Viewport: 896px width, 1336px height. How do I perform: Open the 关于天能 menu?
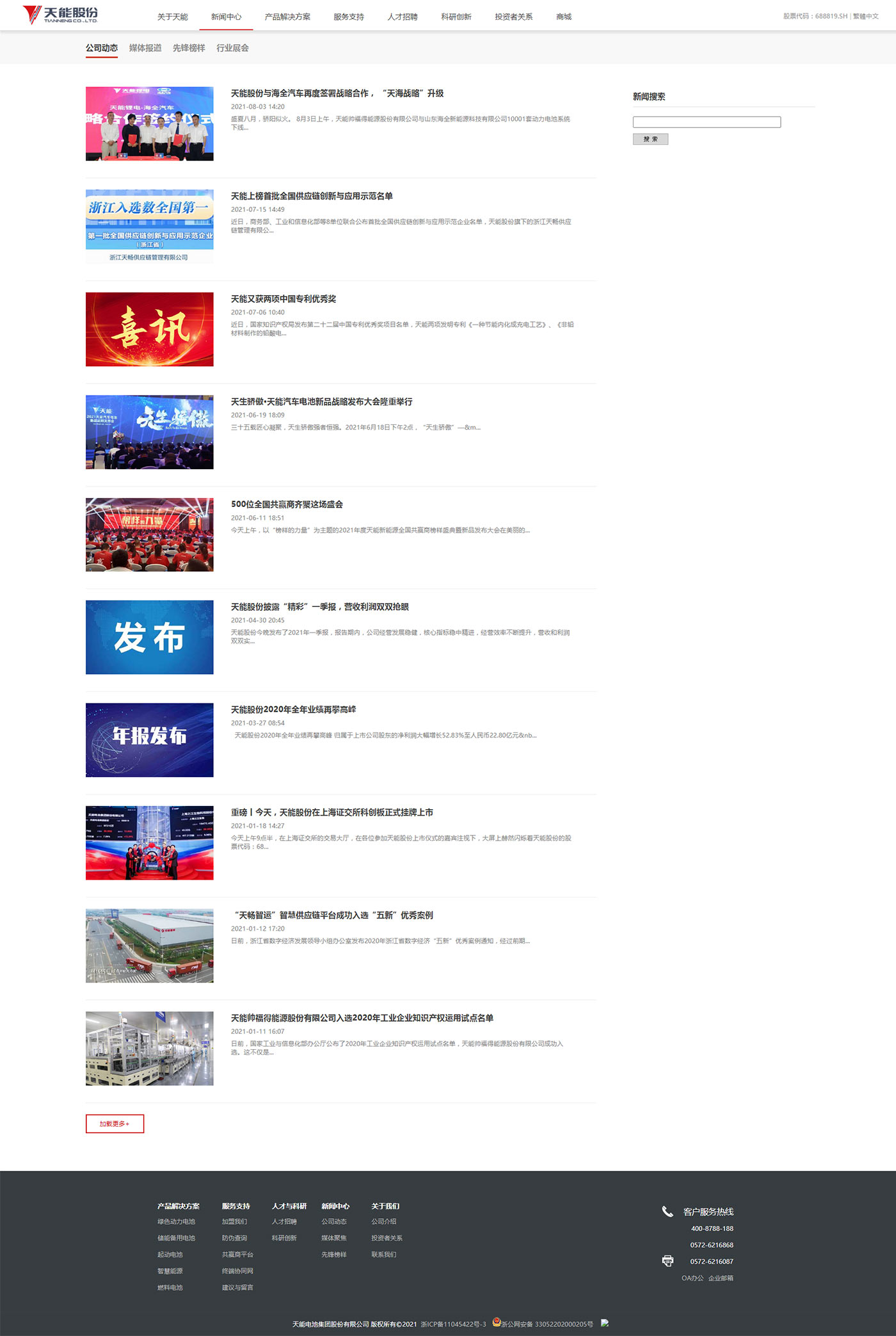tap(172, 17)
